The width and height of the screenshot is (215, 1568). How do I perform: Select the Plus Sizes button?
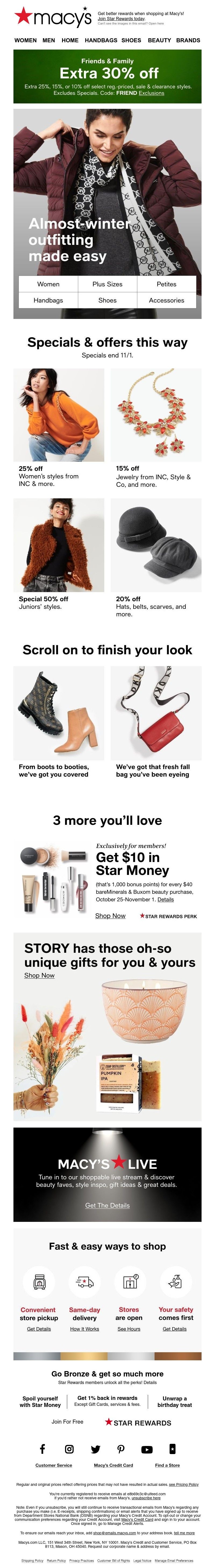click(x=107, y=284)
